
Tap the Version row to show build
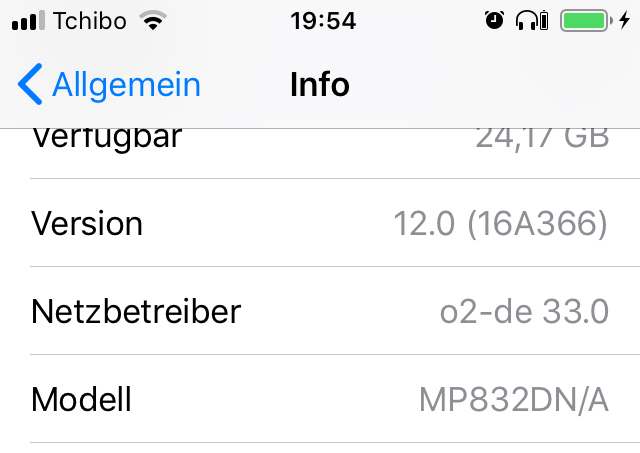coord(320,223)
